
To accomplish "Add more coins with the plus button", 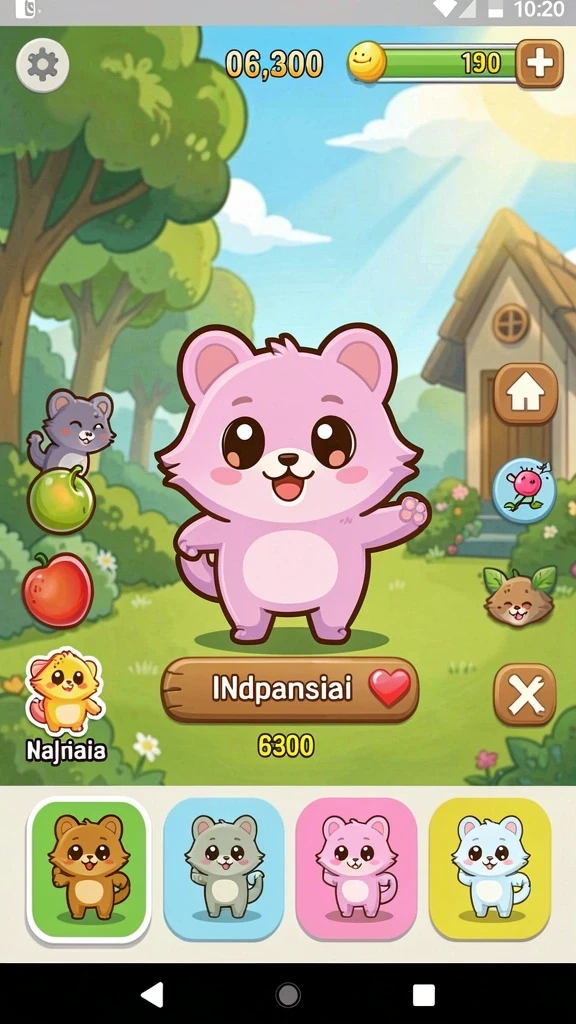I will point(539,63).
